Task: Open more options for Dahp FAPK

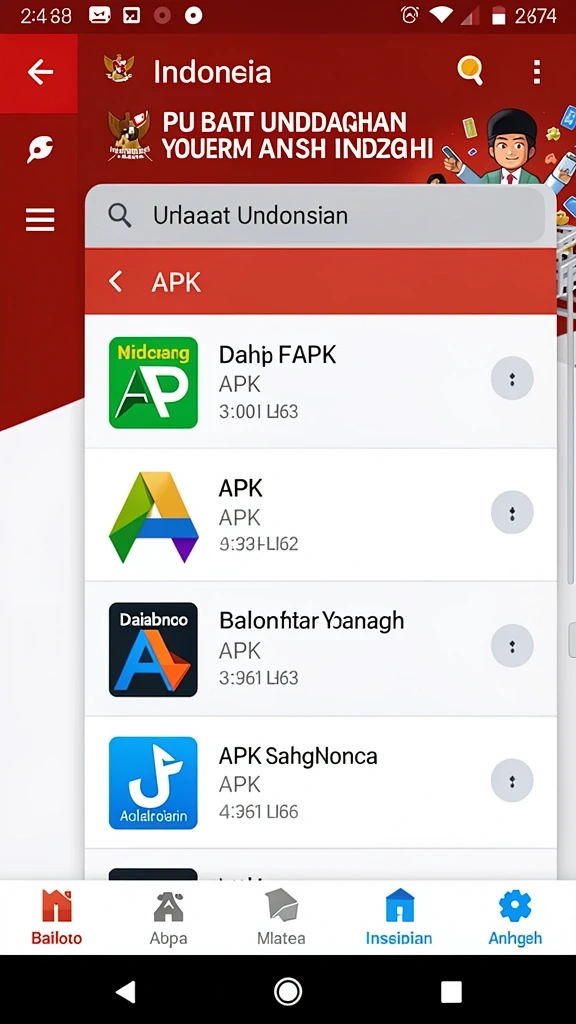Action: pyautogui.click(x=512, y=378)
